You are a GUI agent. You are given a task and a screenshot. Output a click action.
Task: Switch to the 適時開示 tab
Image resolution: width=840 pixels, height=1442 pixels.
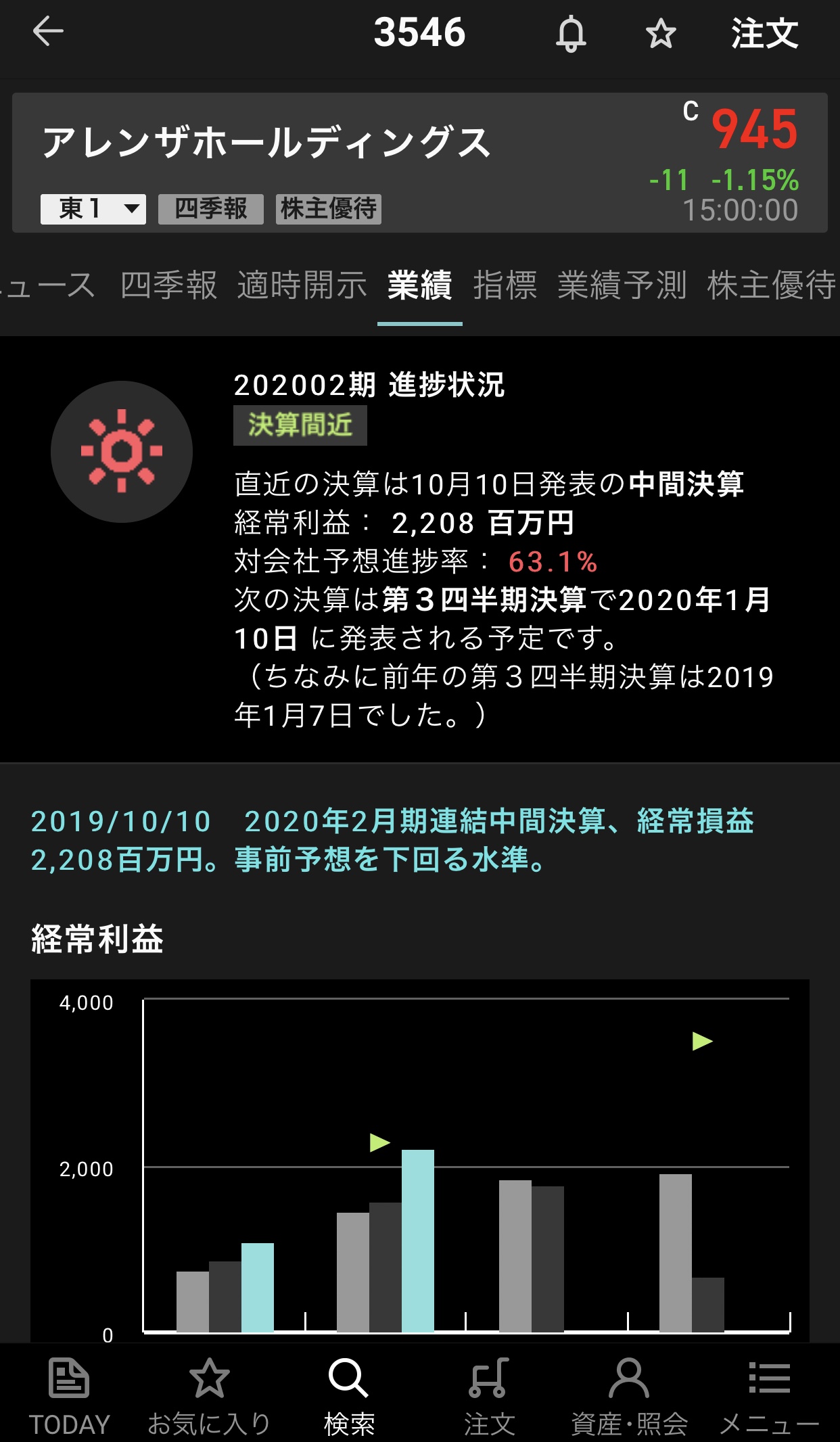(302, 285)
